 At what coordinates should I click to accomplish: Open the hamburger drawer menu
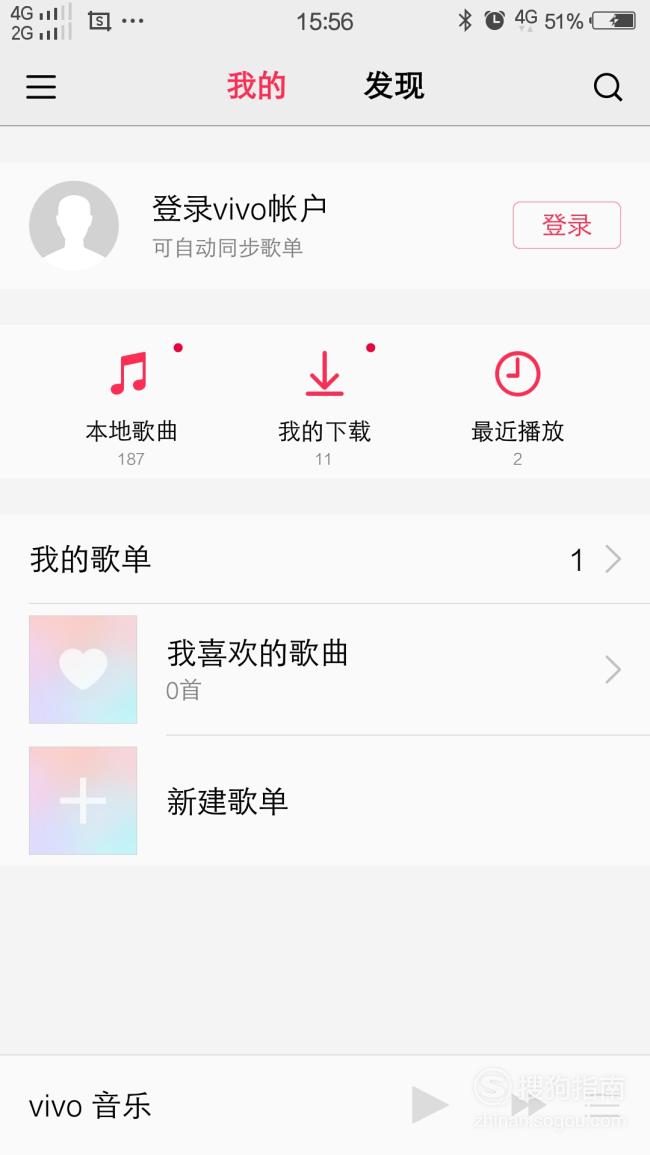click(41, 87)
